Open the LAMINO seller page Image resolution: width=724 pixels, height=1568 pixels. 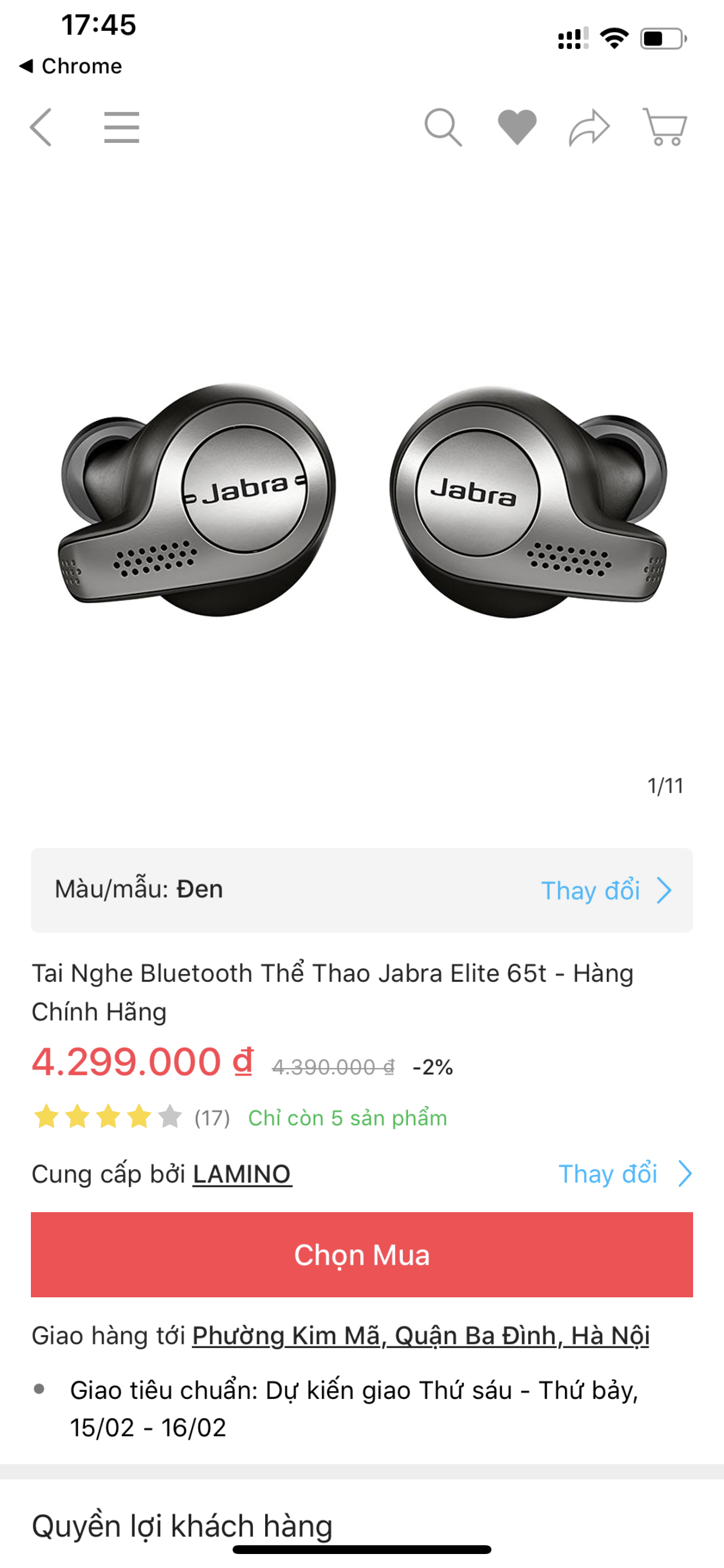click(241, 1174)
